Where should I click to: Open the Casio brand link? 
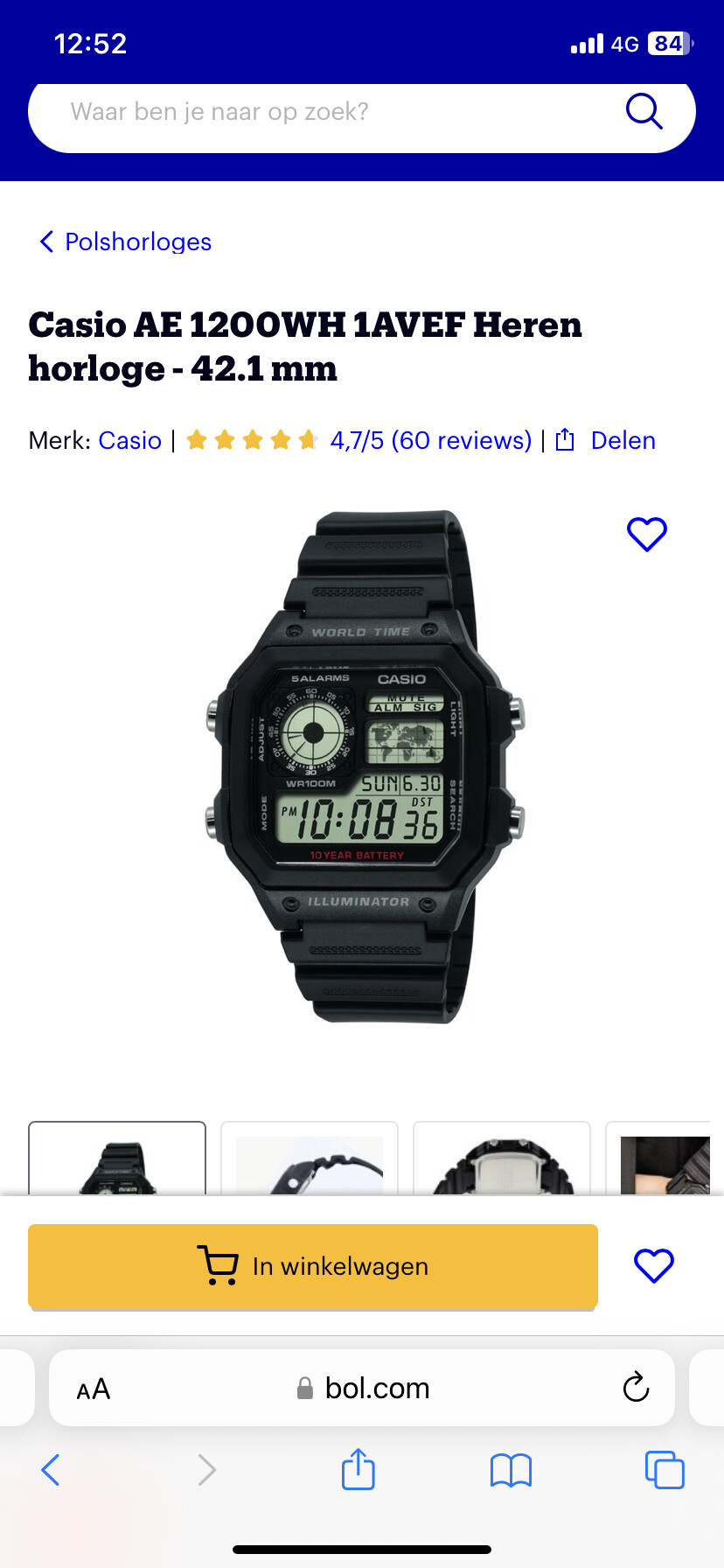[x=129, y=440]
